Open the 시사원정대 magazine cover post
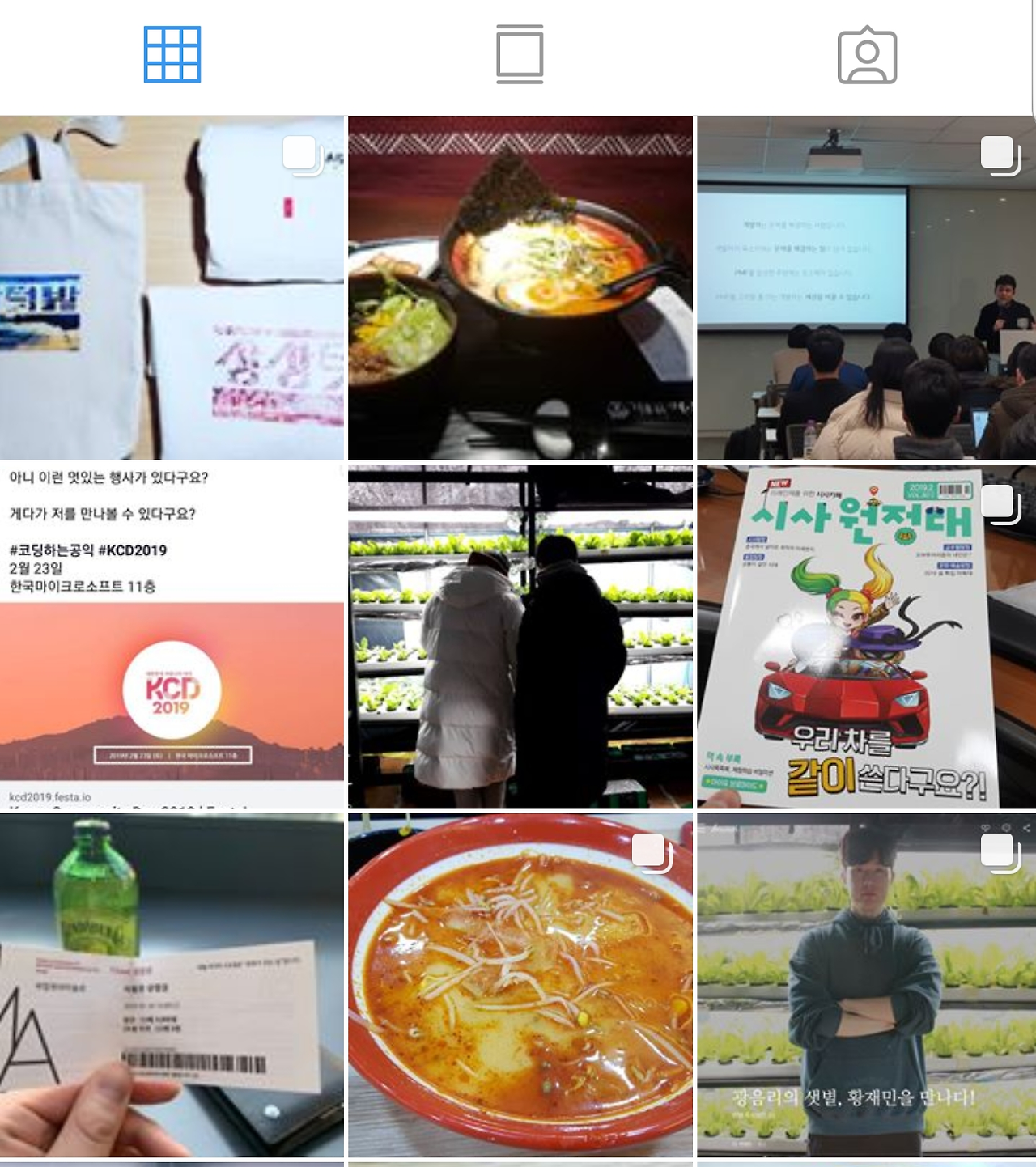This screenshot has height=1167, width=1036. (866, 636)
